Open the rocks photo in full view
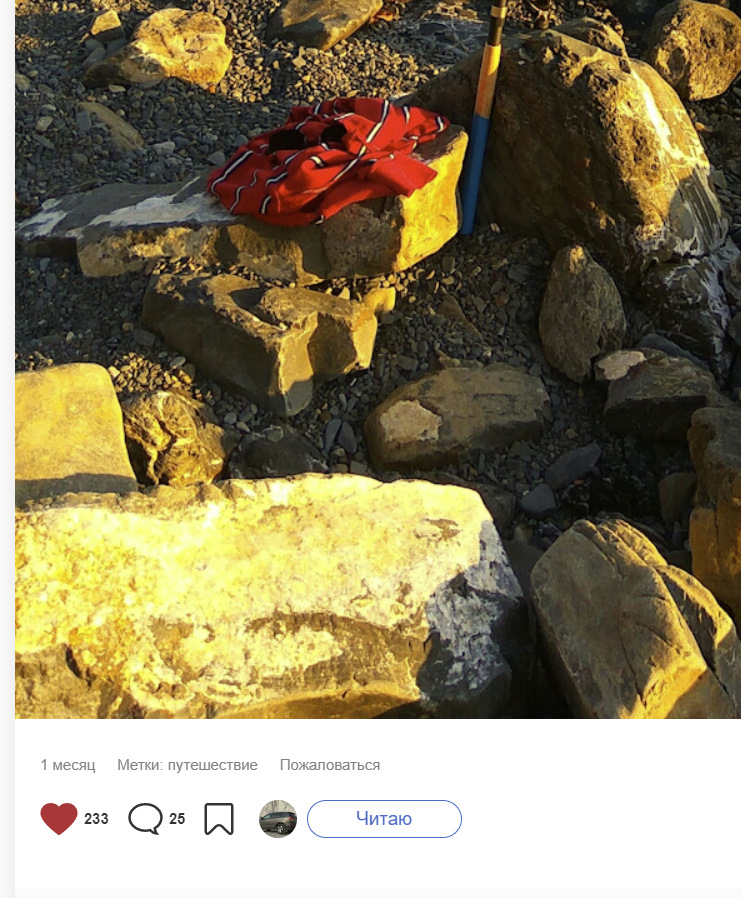The height and width of the screenshot is (898, 741). pos(378,360)
